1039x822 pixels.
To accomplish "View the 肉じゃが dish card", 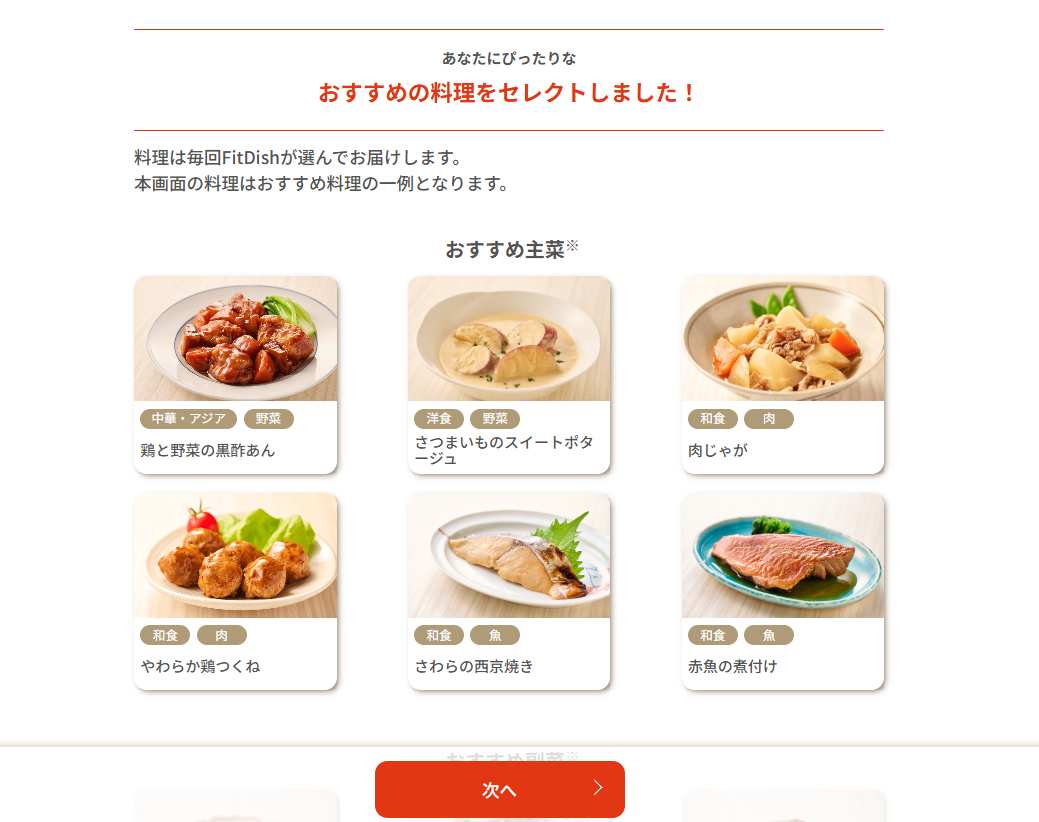I will [x=782, y=374].
